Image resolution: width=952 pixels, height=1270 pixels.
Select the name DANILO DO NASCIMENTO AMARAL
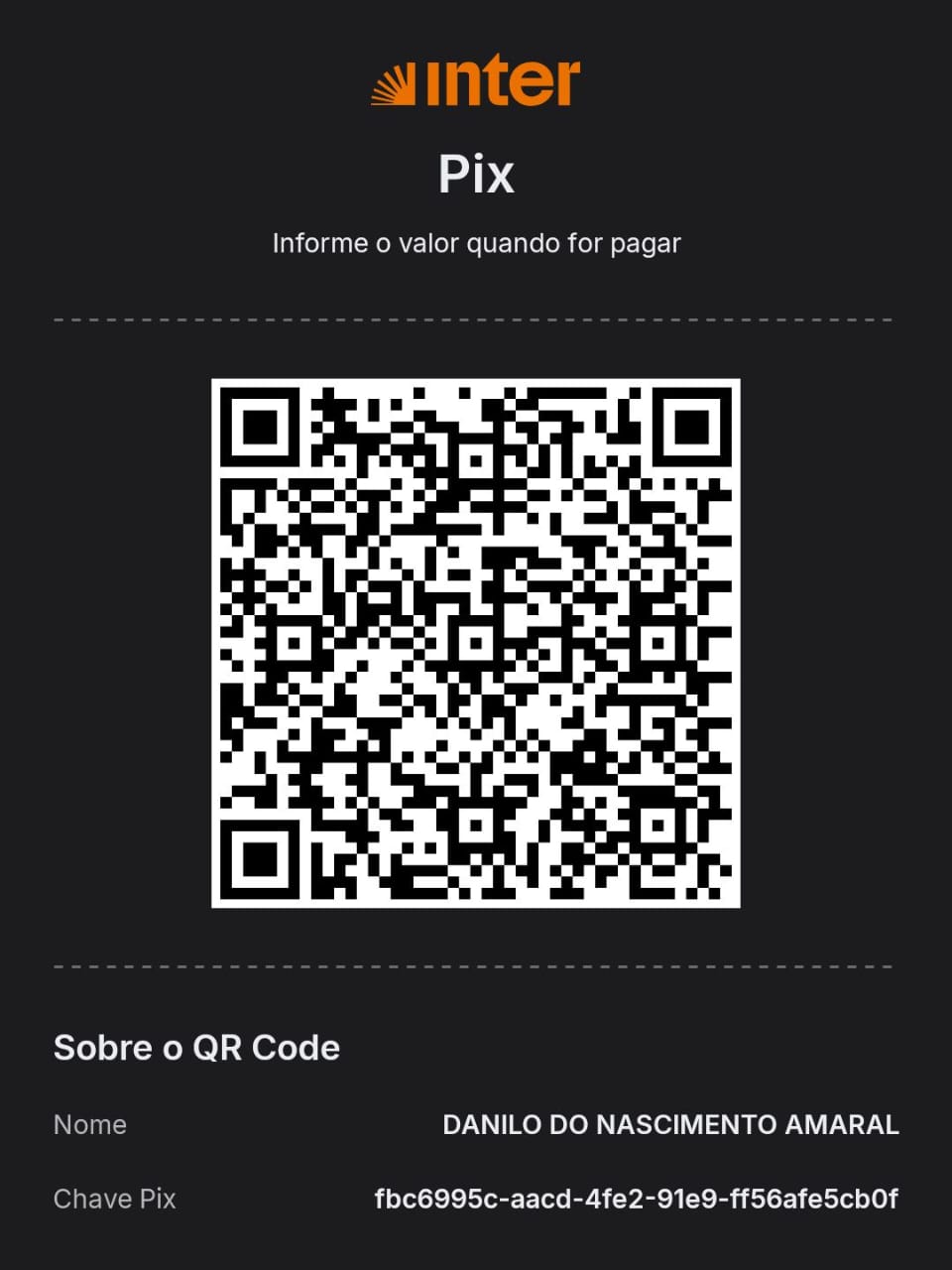click(x=670, y=1124)
